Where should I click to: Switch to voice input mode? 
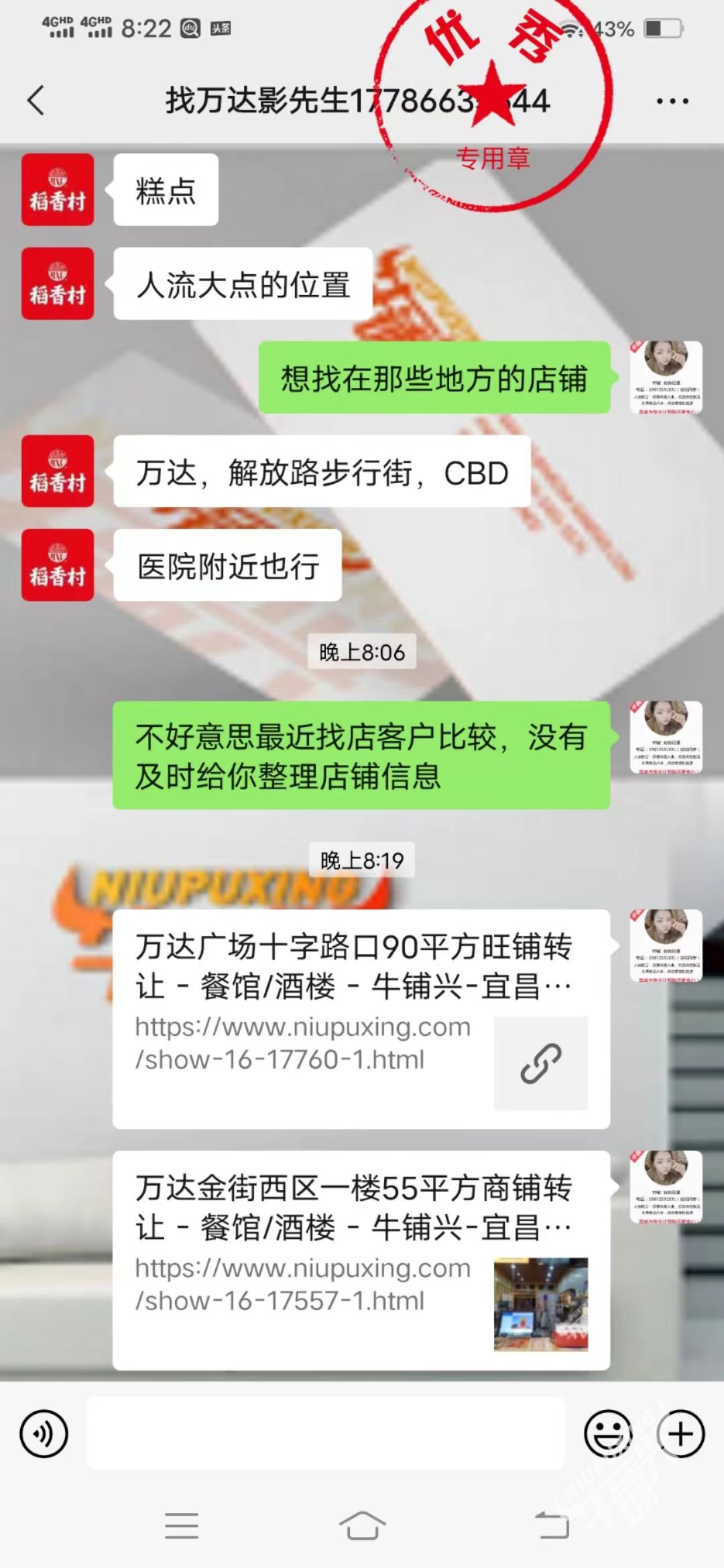44,1434
